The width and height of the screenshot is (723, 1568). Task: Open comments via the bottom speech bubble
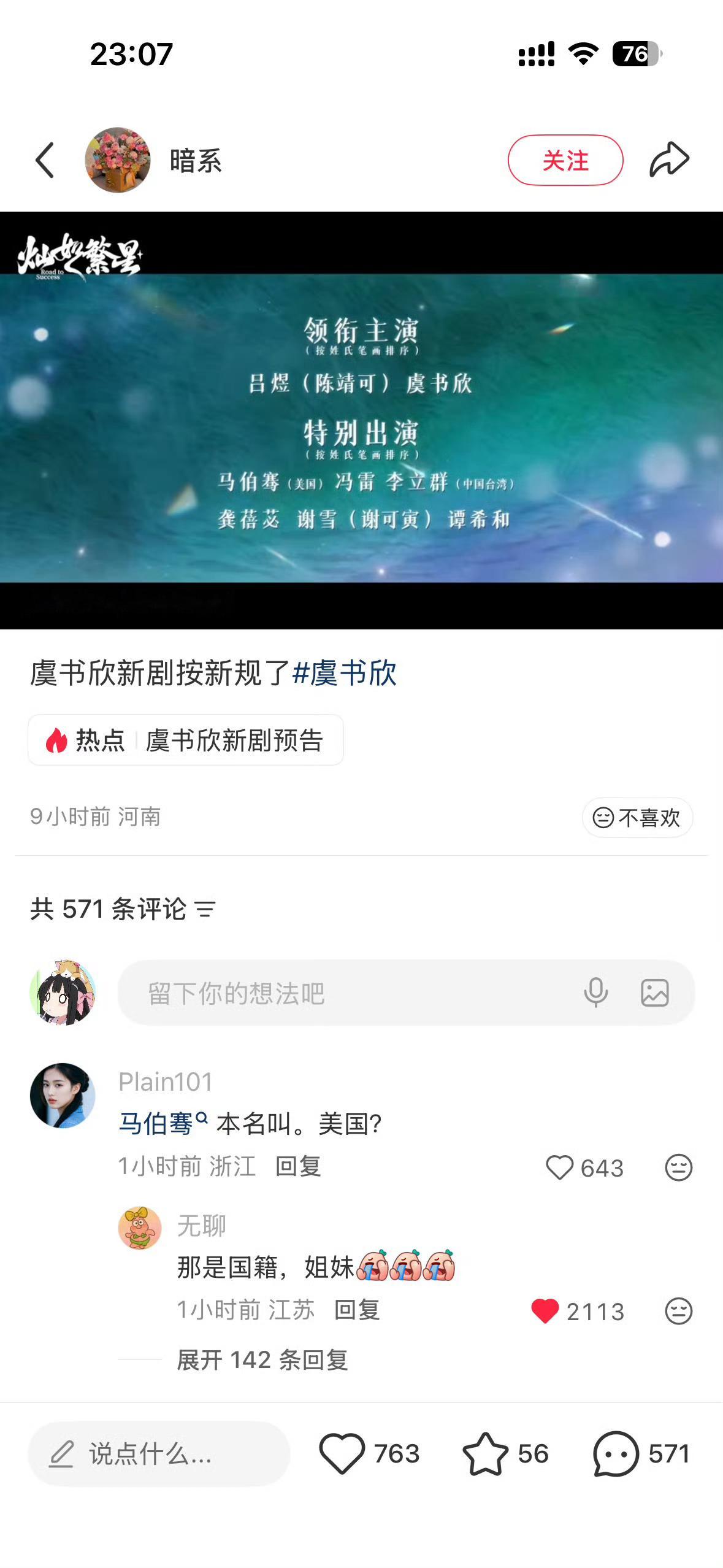[x=616, y=1453]
